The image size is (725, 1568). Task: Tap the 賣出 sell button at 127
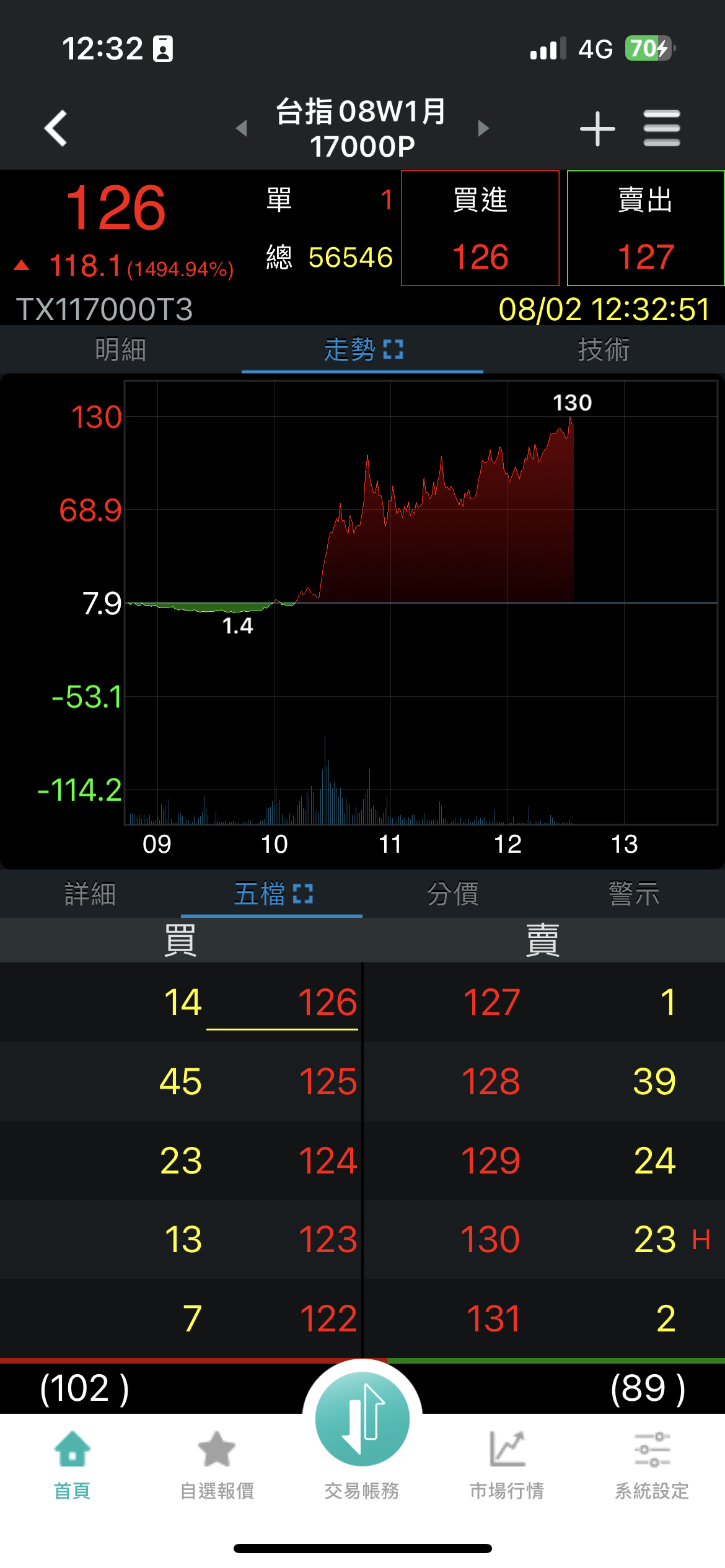pos(646,228)
